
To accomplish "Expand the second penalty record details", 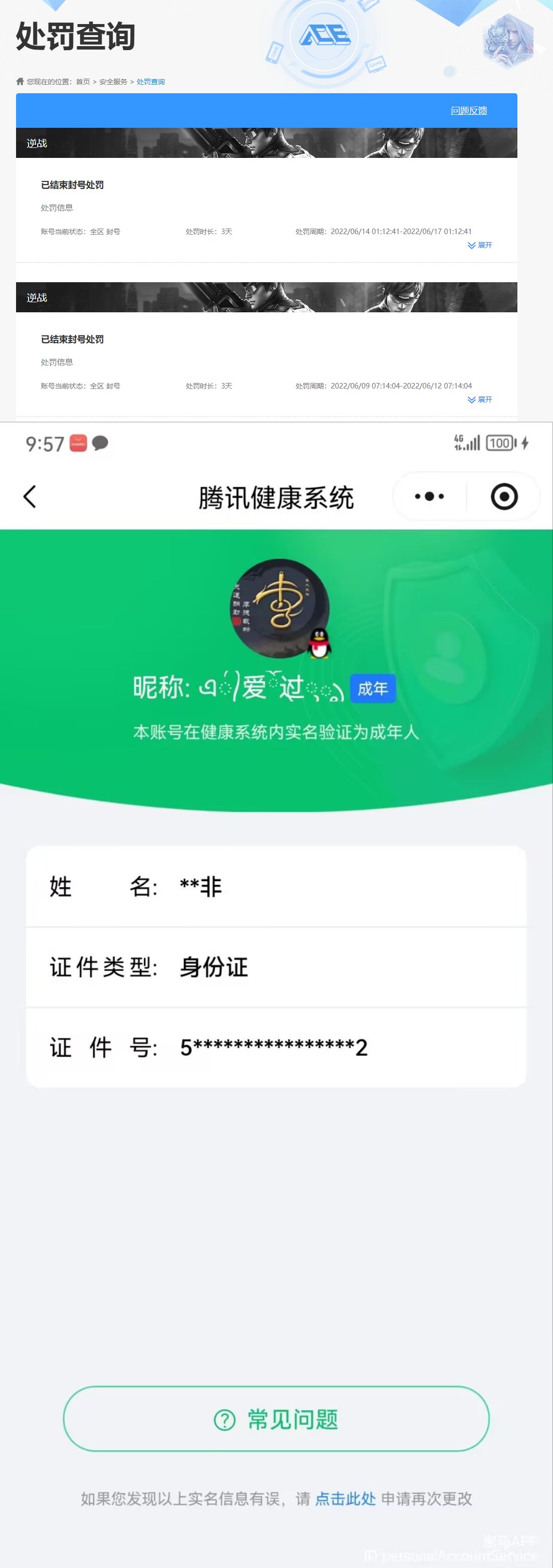I will tap(480, 400).
